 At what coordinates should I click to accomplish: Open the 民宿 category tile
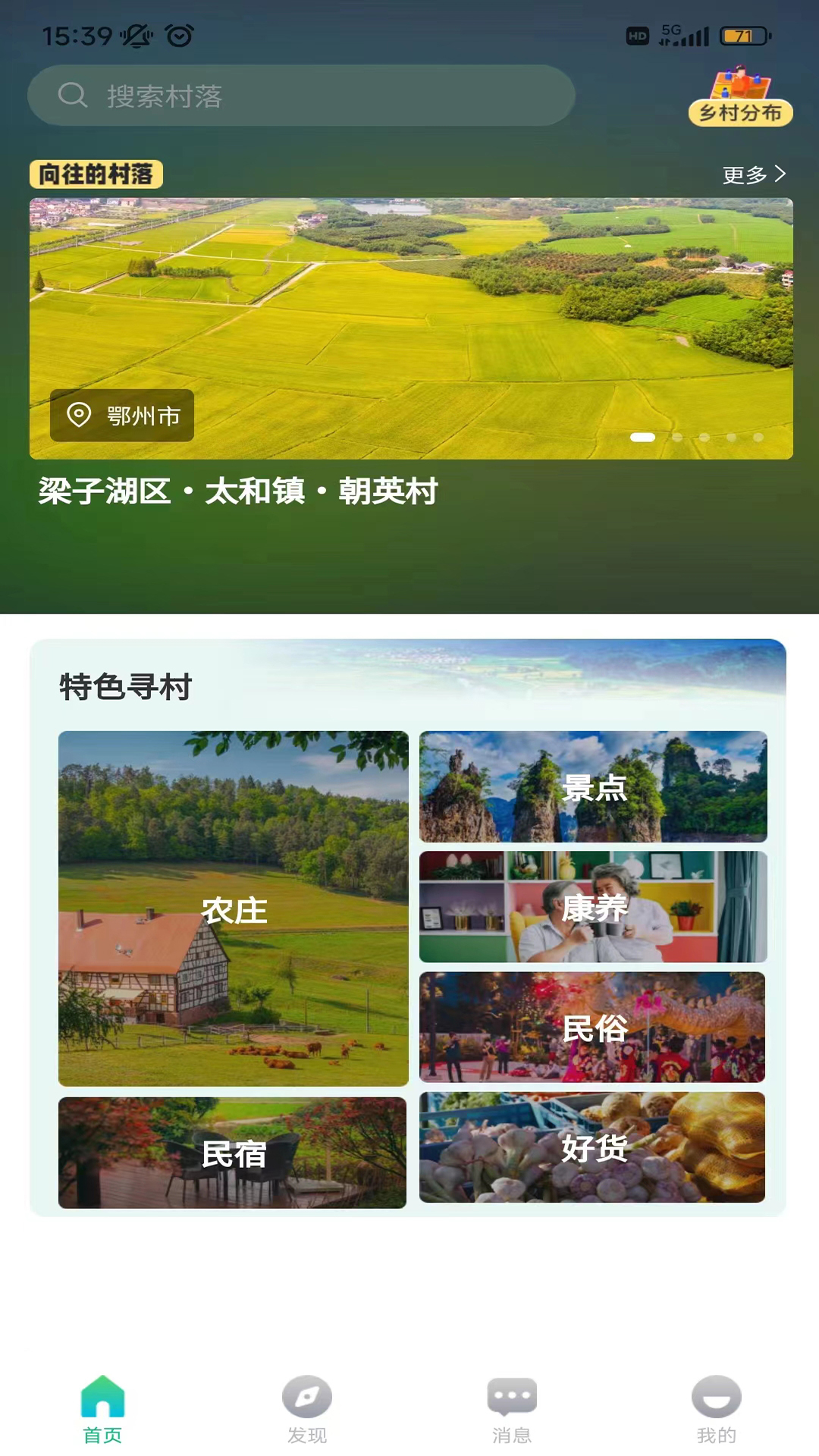[233, 1153]
